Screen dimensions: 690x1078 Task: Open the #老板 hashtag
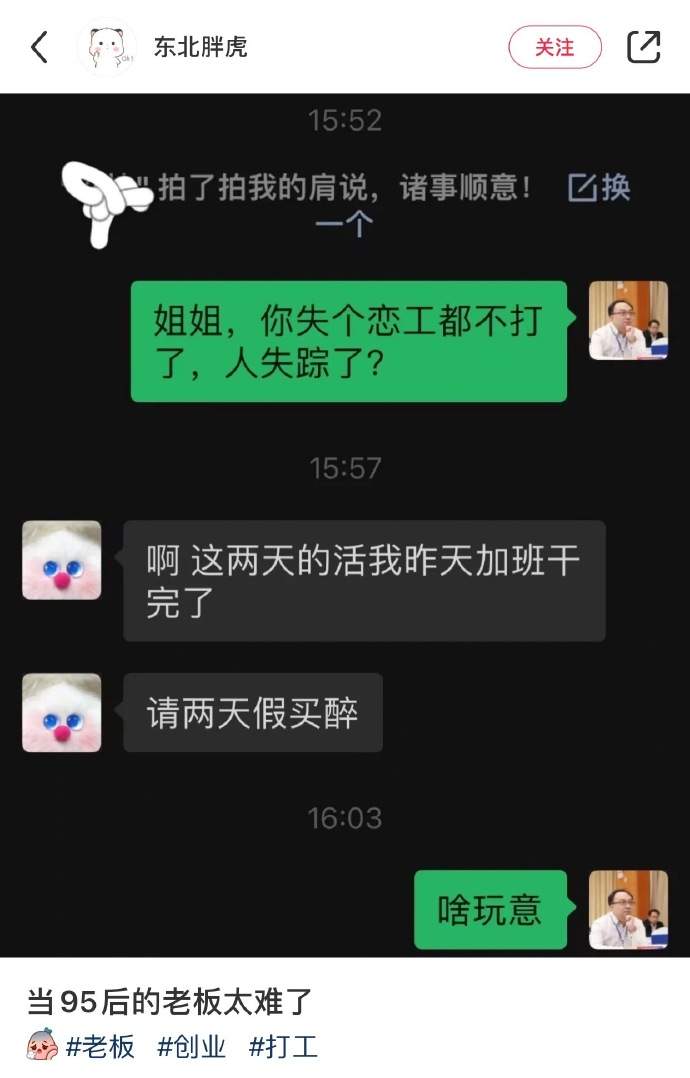tap(99, 1047)
